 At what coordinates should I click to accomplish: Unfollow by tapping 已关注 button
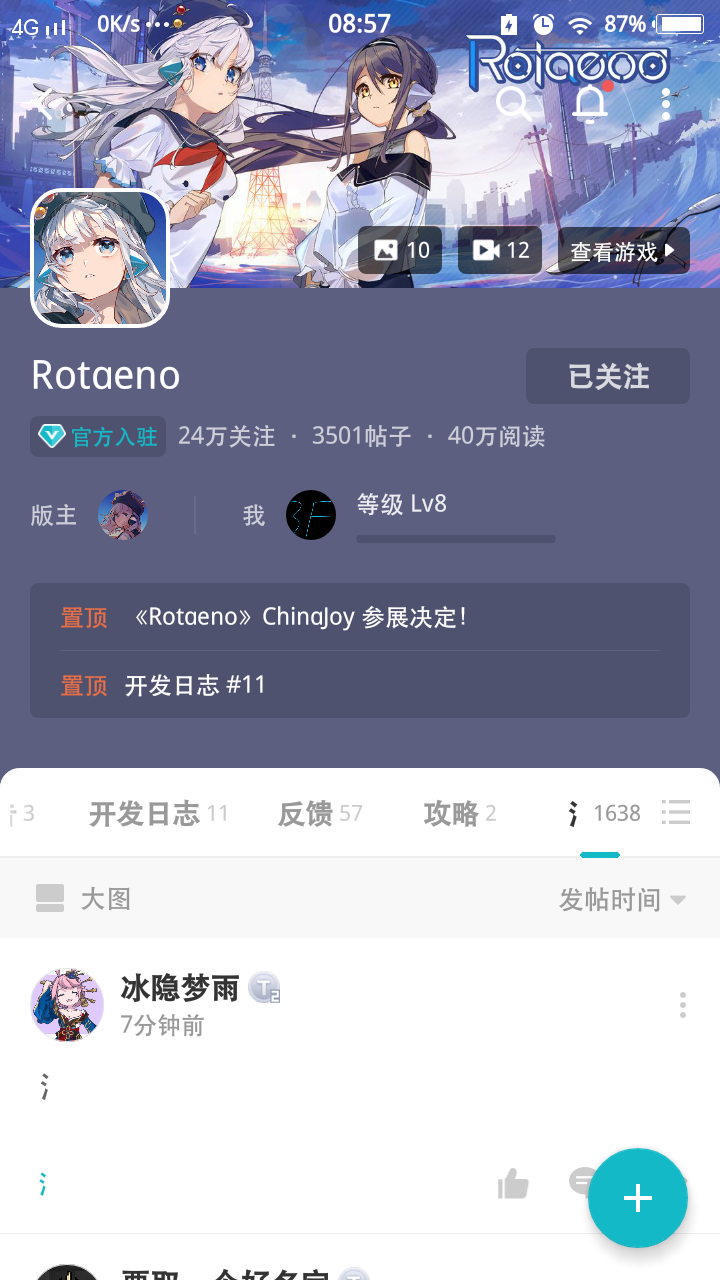tap(607, 375)
